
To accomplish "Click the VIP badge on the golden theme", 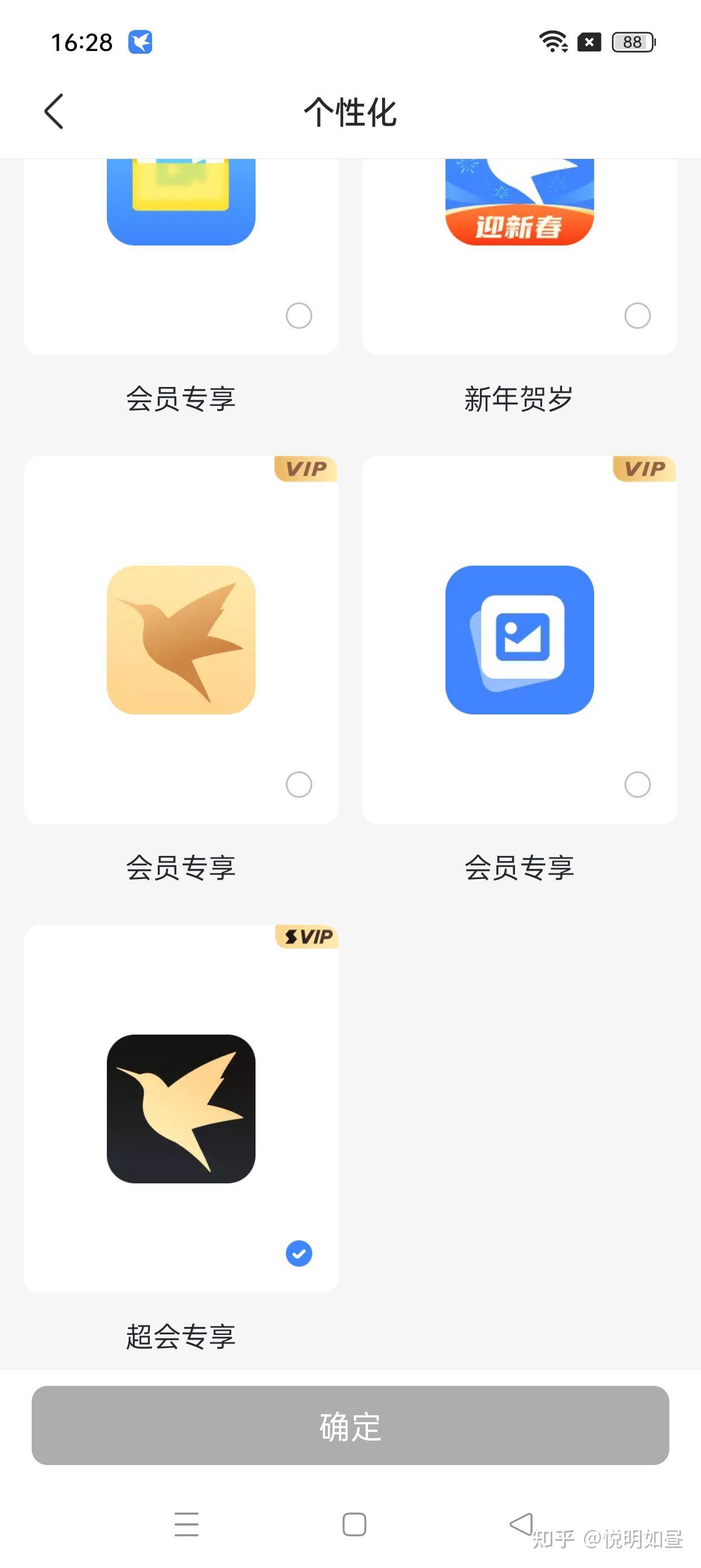I will click(306, 469).
